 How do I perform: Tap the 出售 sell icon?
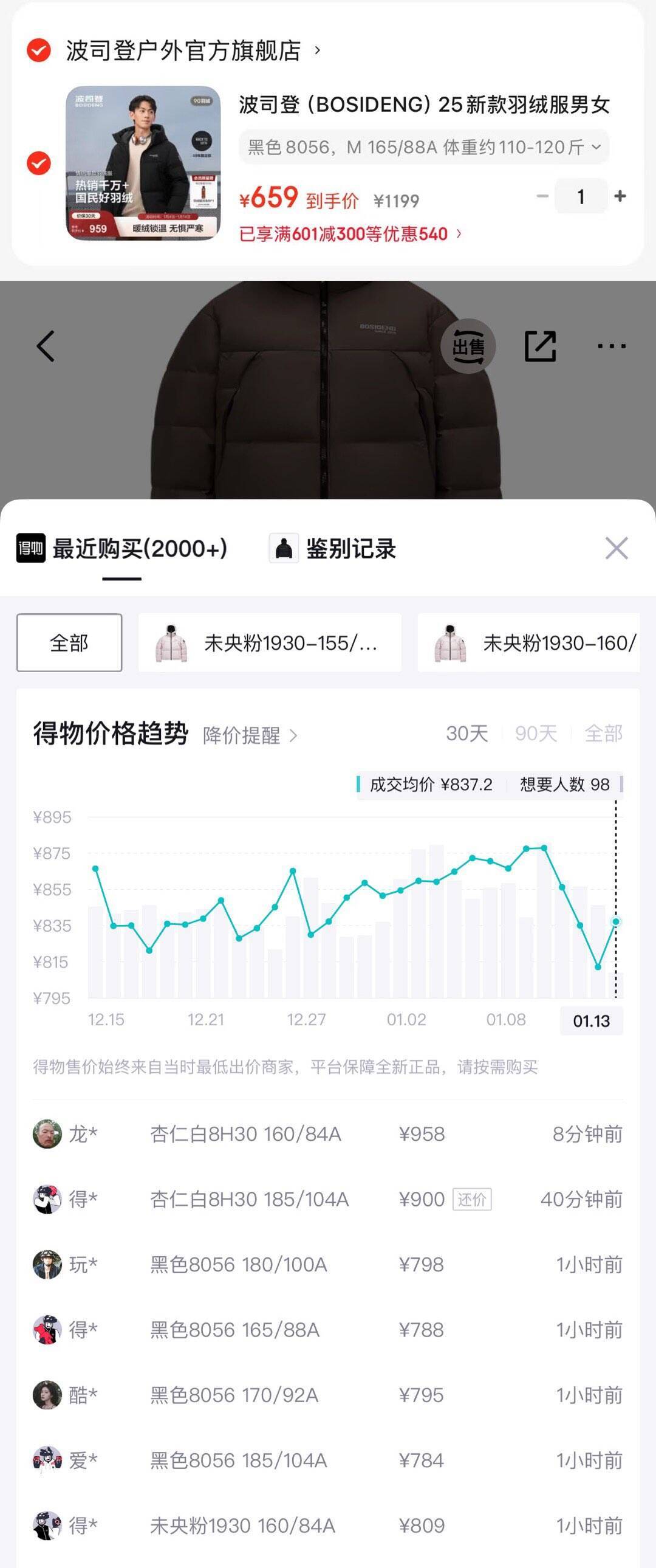pos(468,346)
